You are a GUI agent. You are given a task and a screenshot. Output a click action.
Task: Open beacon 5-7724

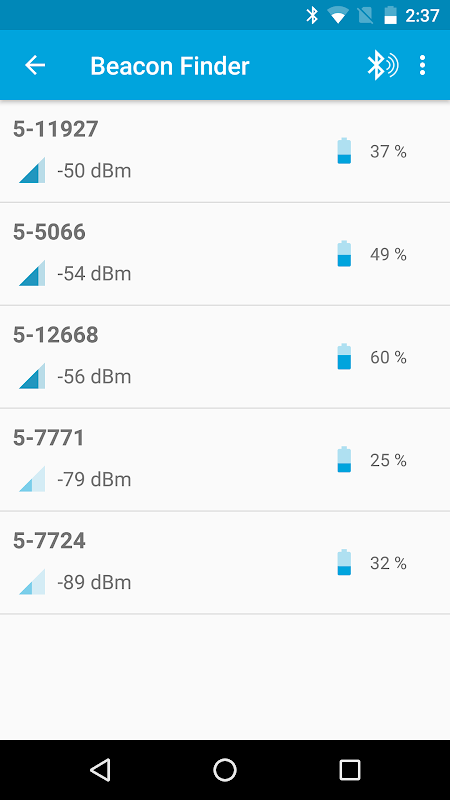225,563
